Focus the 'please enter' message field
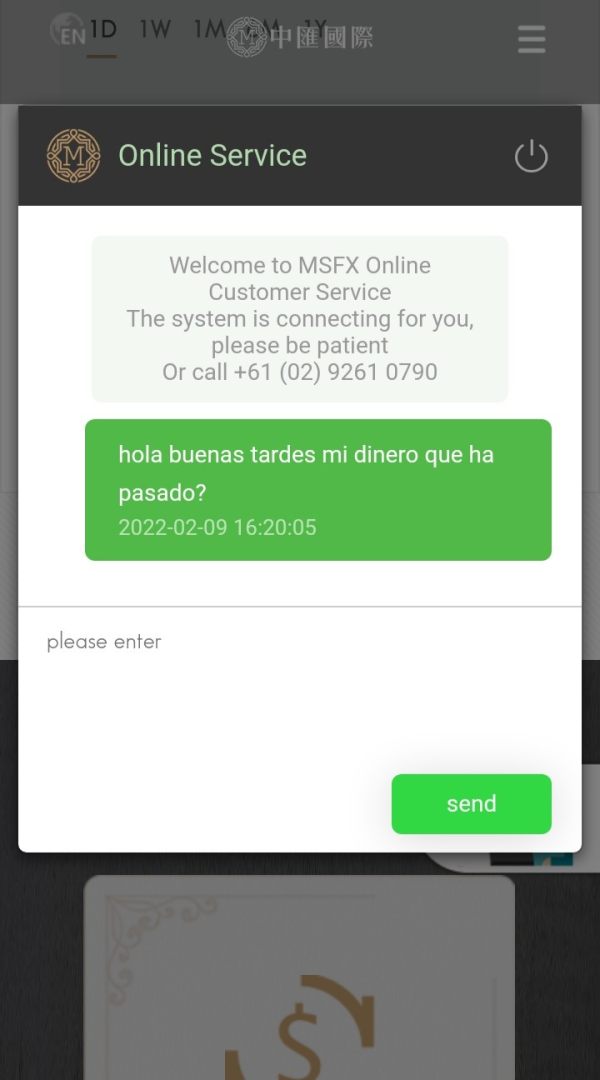The width and height of the screenshot is (600, 1080). 300,689
